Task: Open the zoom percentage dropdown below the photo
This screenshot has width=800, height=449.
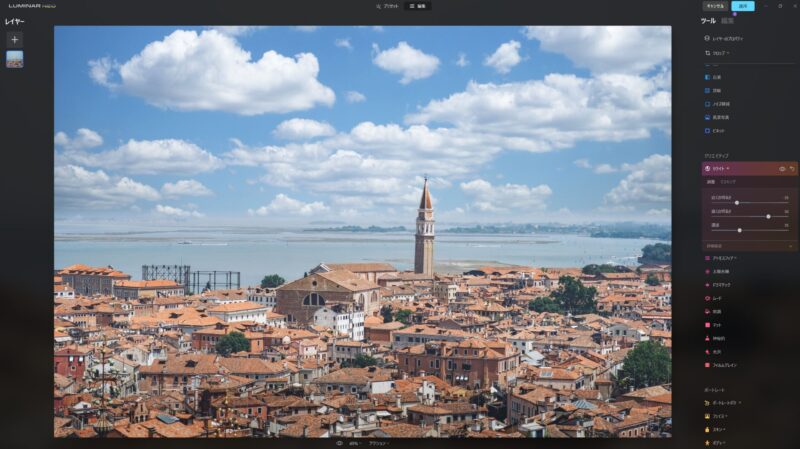Action: point(354,443)
